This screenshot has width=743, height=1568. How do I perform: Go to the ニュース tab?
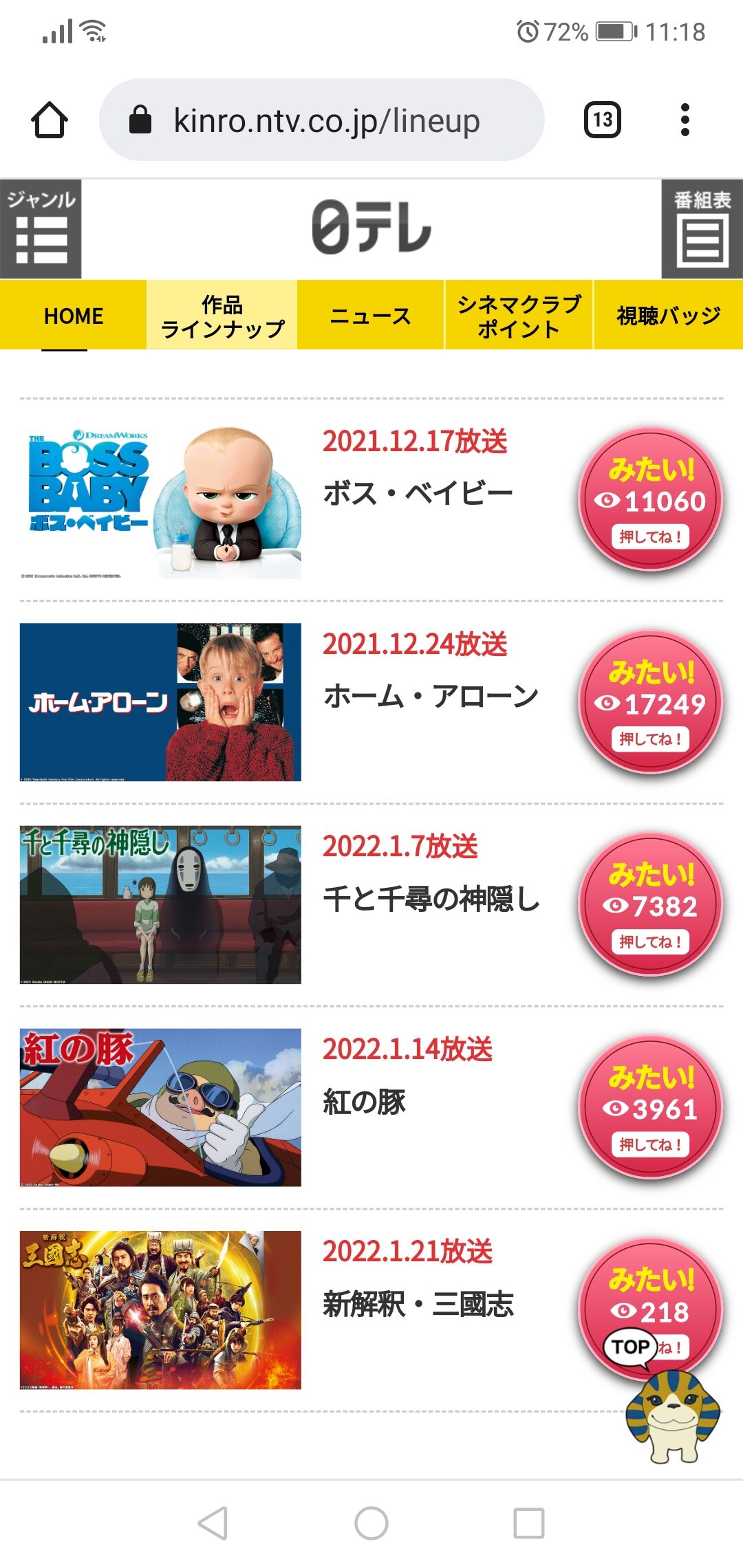coord(370,316)
